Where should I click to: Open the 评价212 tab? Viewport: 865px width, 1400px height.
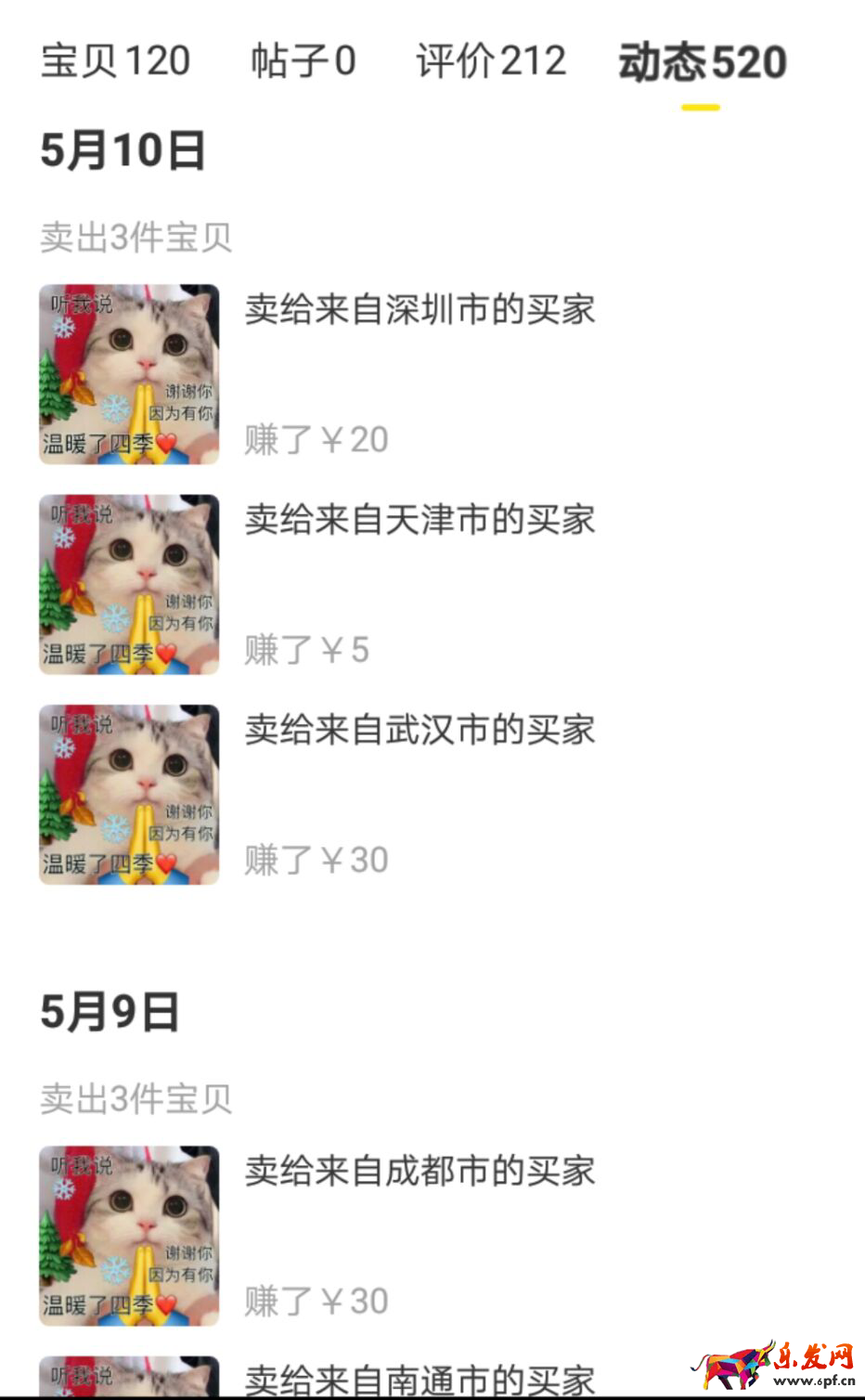pyautogui.click(x=490, y=61)
